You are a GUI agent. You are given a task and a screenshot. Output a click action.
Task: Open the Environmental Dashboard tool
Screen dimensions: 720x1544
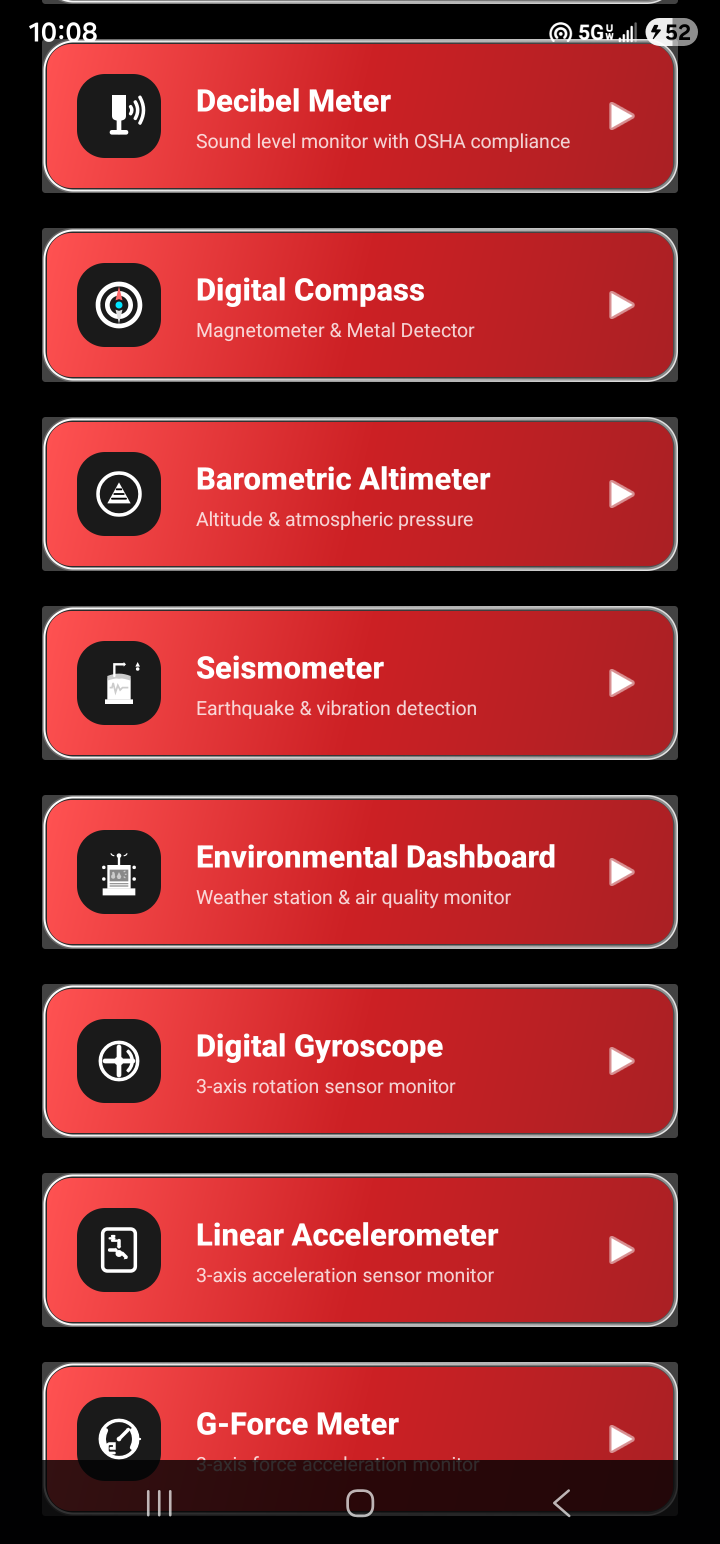(x=621, y=872)
